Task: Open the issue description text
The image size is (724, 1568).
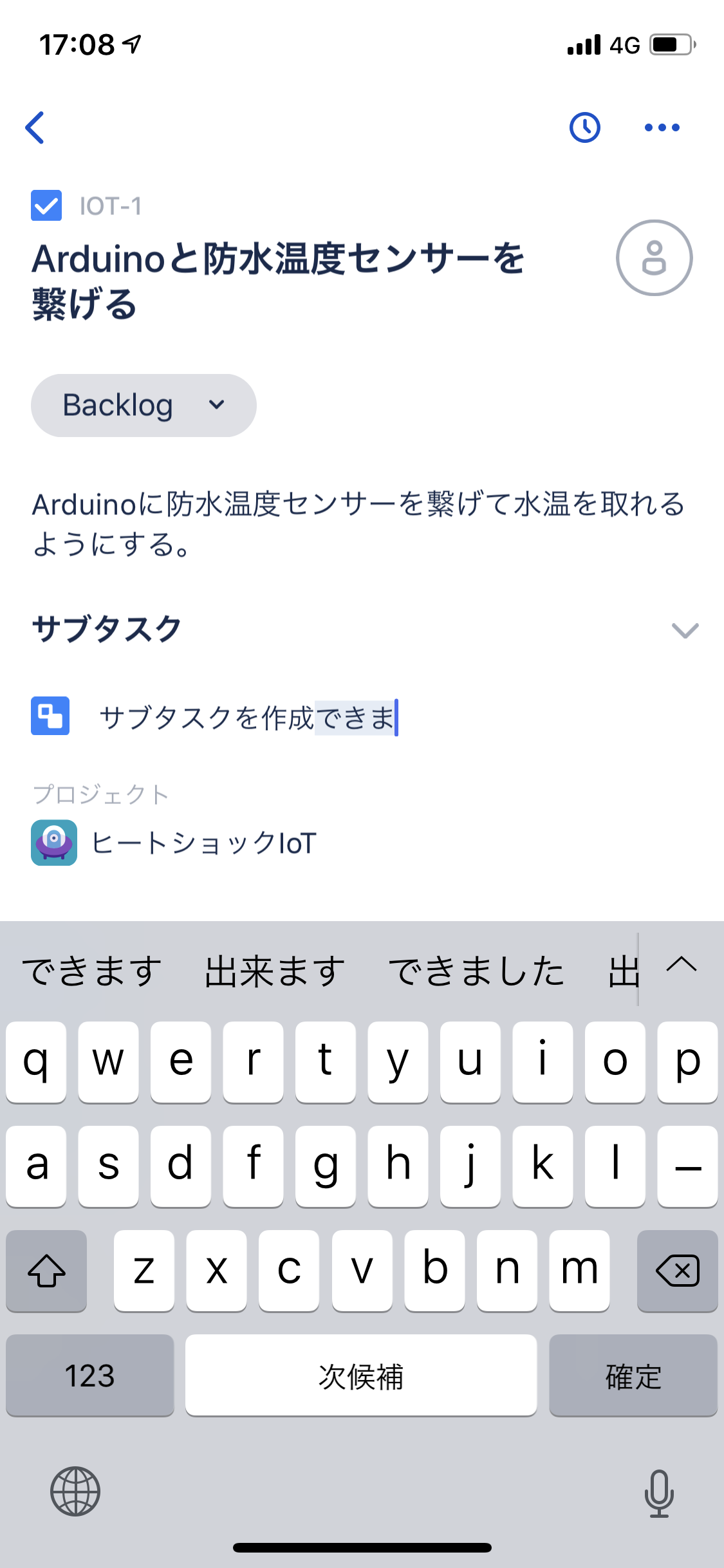Action: (x=358, y=524)
